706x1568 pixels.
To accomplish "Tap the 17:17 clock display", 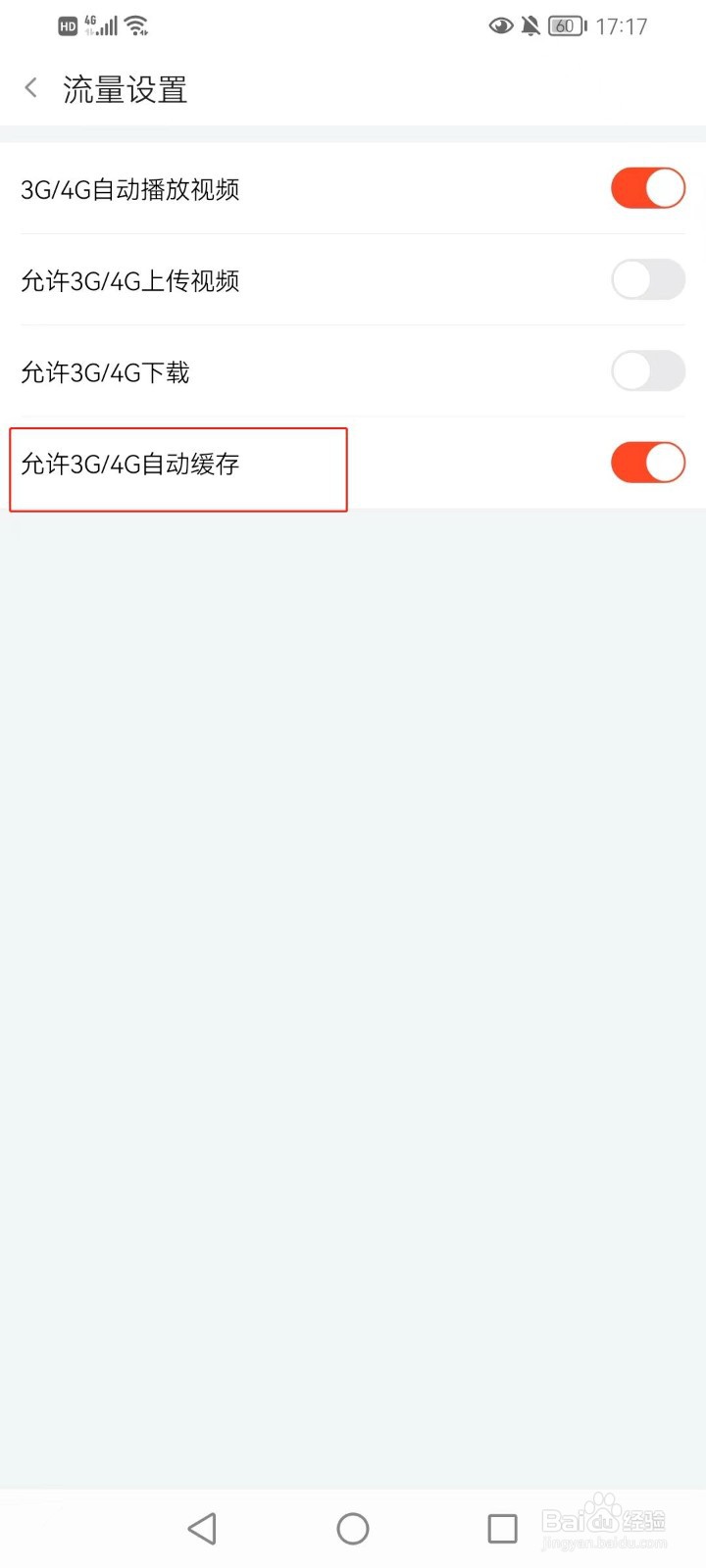I will (x=622, y=25).
